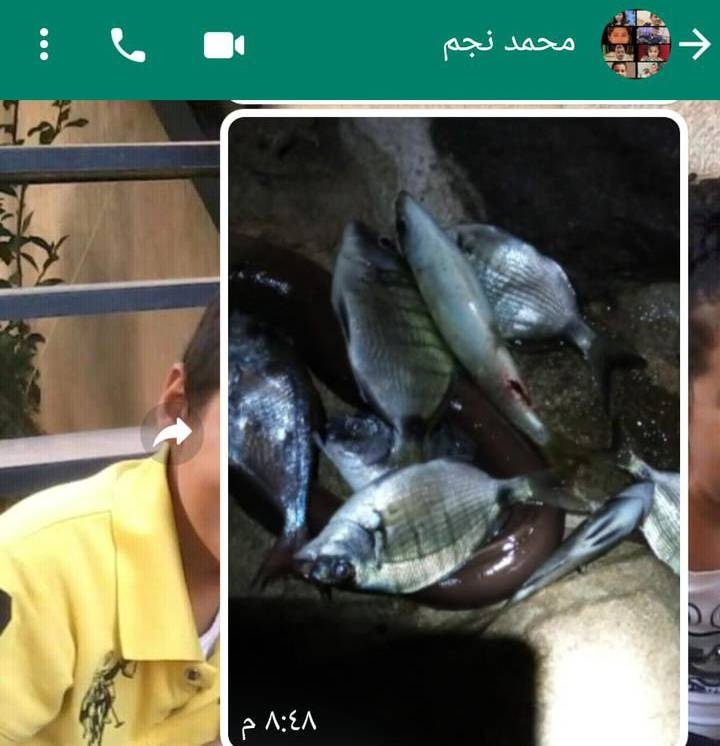Open the fish photo sent at ٨:٤٨ م
The height and width of the screenshot is (746, 720).
click(x=455, y=420)
